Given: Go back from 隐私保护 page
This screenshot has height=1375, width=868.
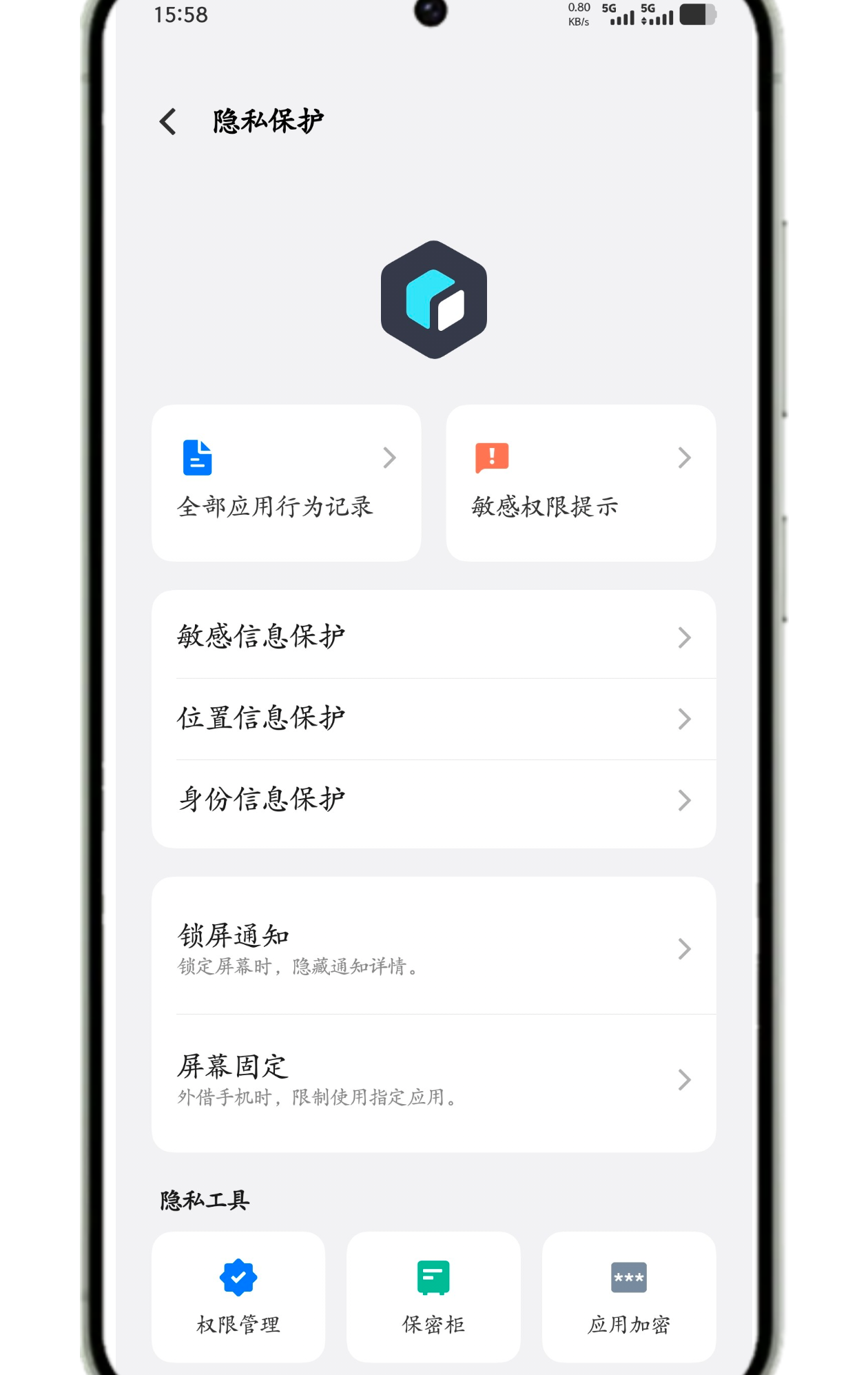Looking at the screenshot, I should [168, 122].
